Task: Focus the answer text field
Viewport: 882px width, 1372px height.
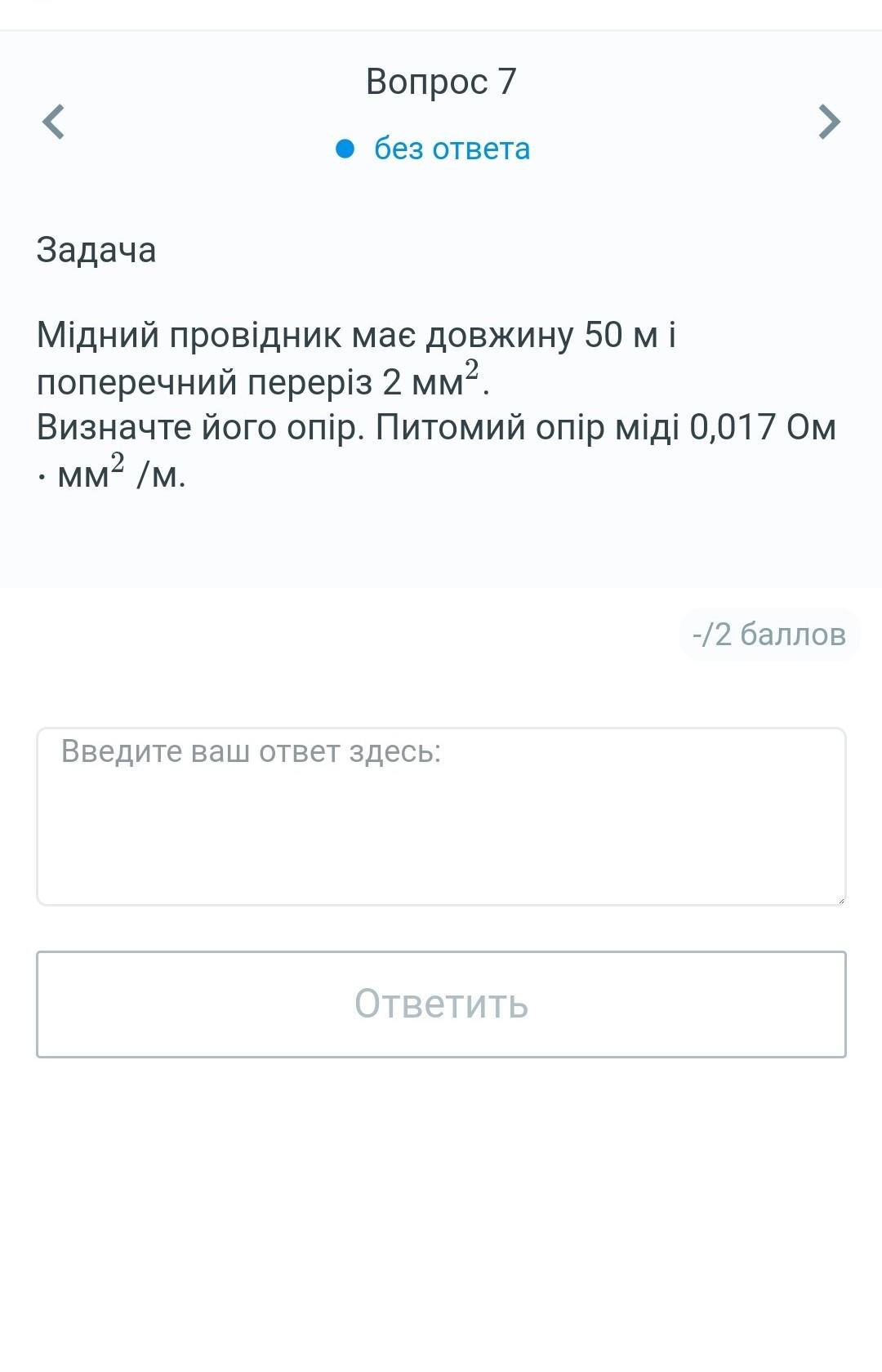Action: click(x=441, y=817)
